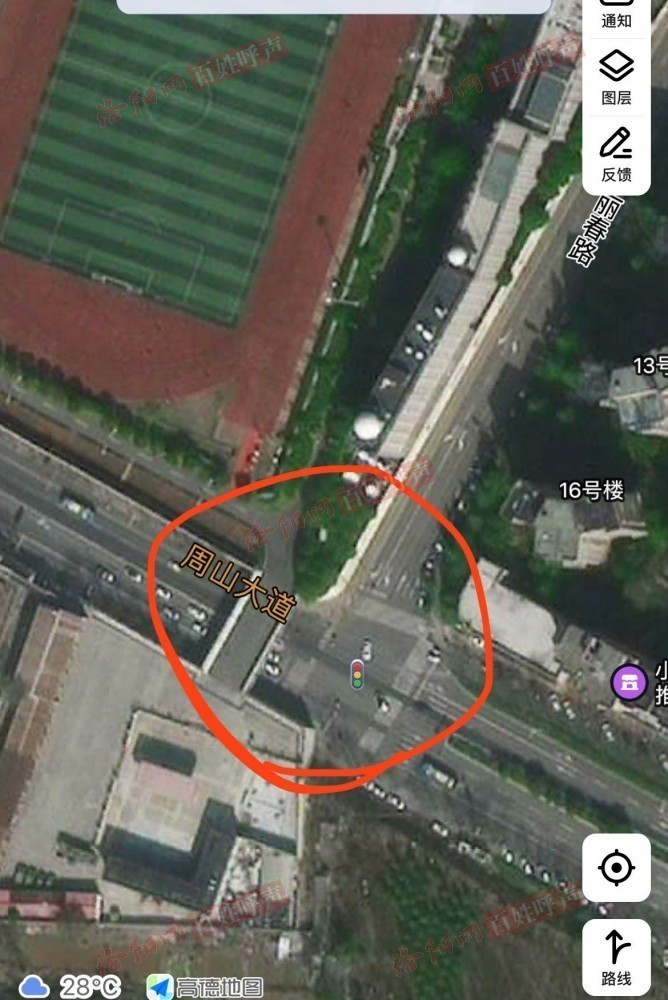Open 路线 route planning
The image size is (668, 1000).
click(616, 955)
